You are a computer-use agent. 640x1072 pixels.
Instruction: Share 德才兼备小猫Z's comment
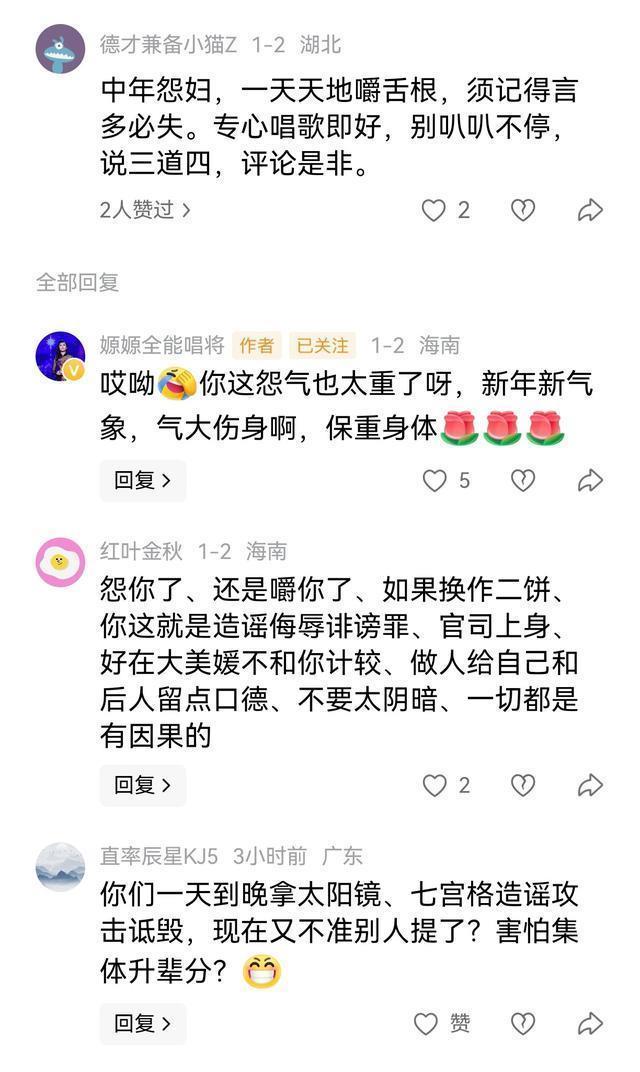(590, 210)
